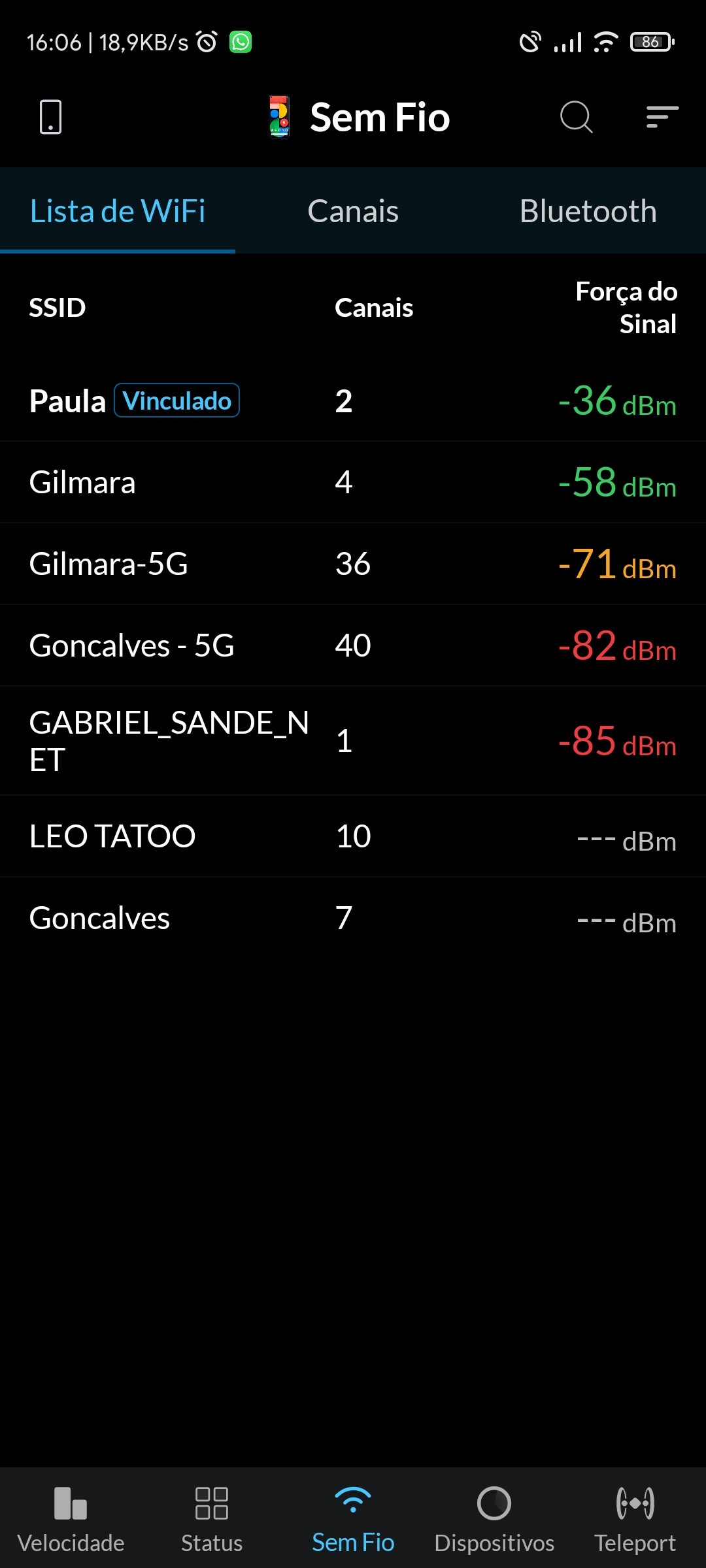706x1568 pixels.
Task: Switch to the Bluetooth tab
Action: click(588, 211)
